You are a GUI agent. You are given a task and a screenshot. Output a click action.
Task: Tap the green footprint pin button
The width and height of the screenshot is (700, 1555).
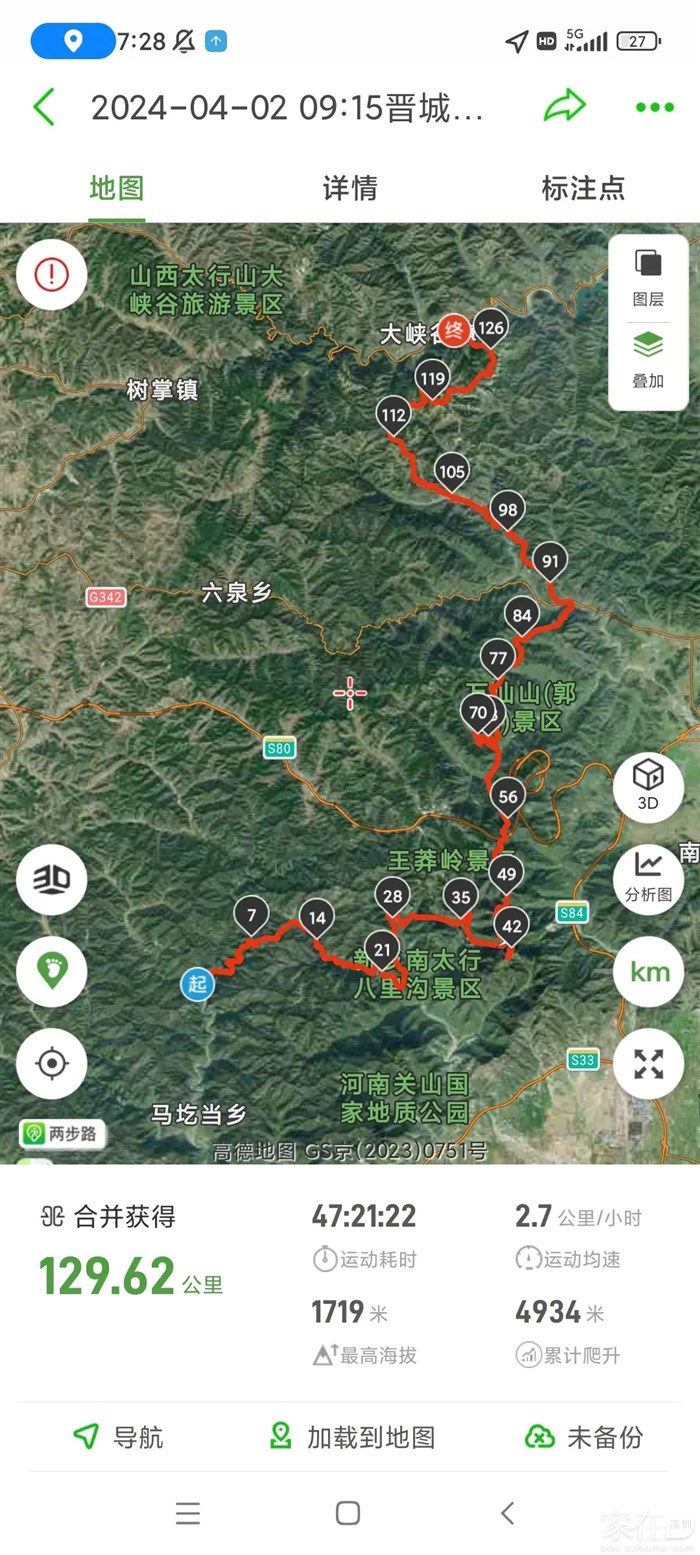coord(52,971)
